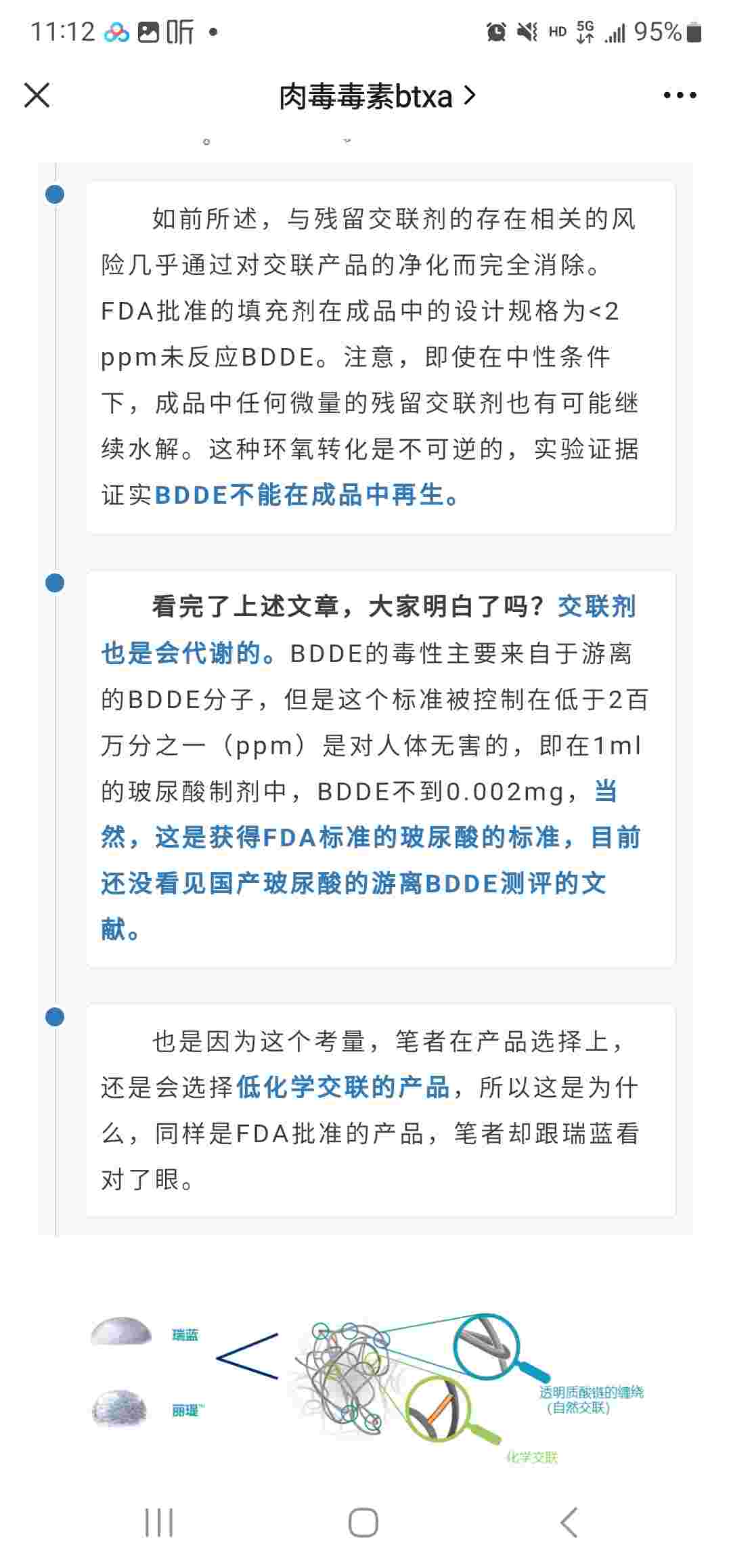The image size is (731, 1568).
Task: Go back with the system back button
Action: coord(570,1523)
